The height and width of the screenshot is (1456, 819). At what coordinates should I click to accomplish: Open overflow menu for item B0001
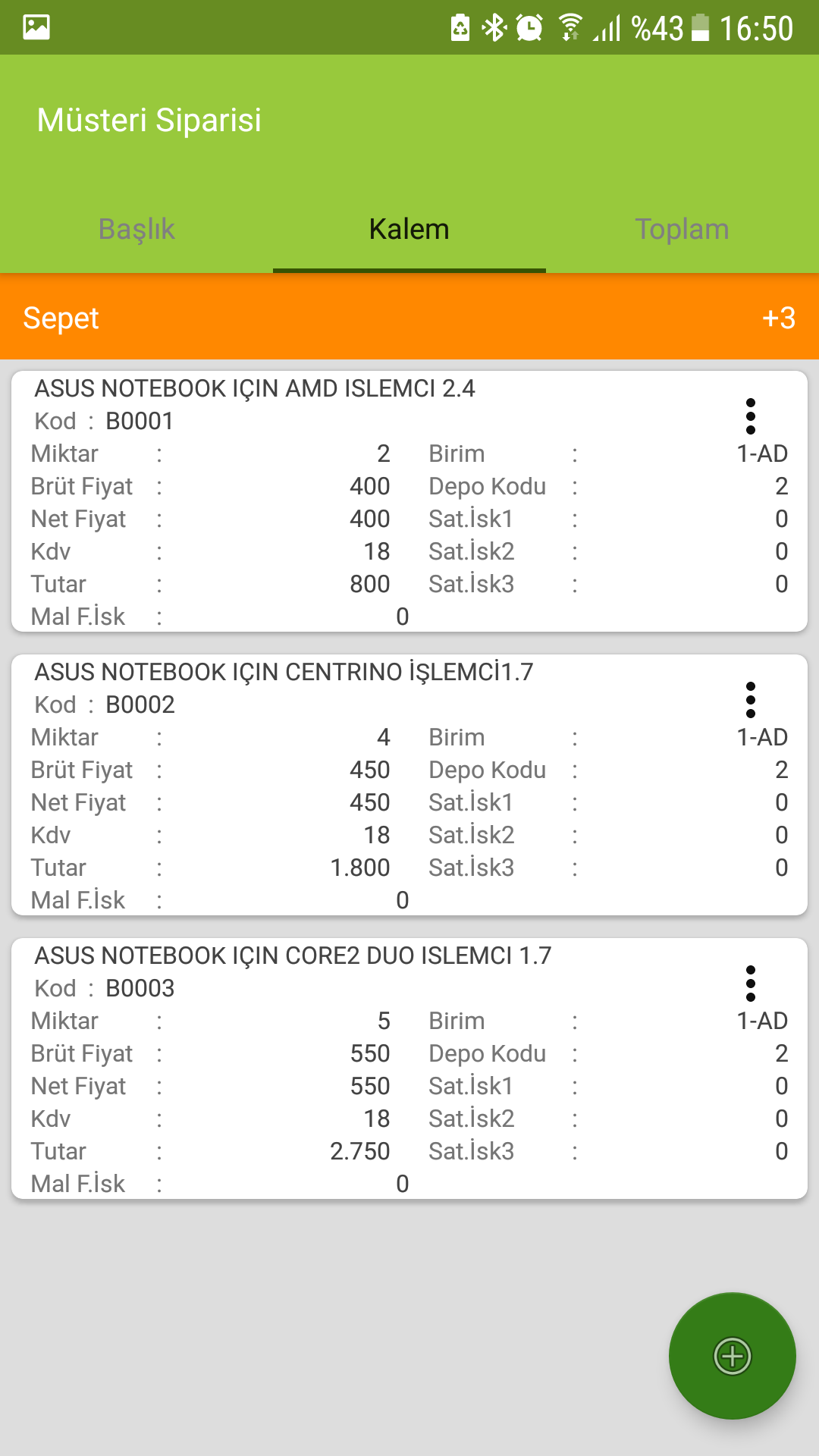click(750, 416)
